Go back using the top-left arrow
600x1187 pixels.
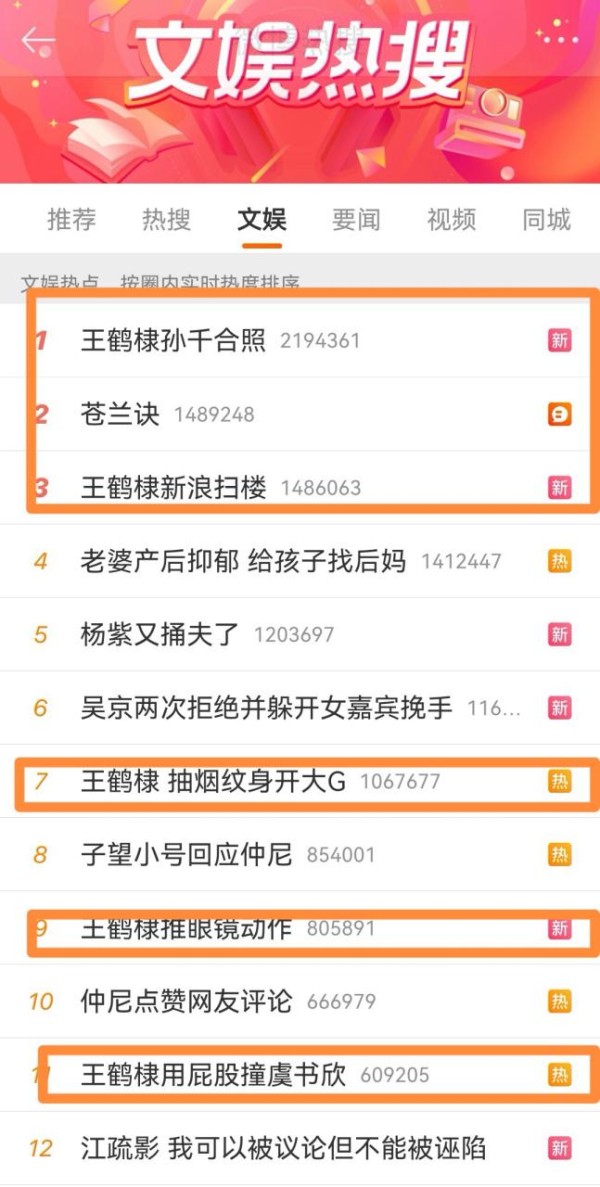[x=38, y=41]
